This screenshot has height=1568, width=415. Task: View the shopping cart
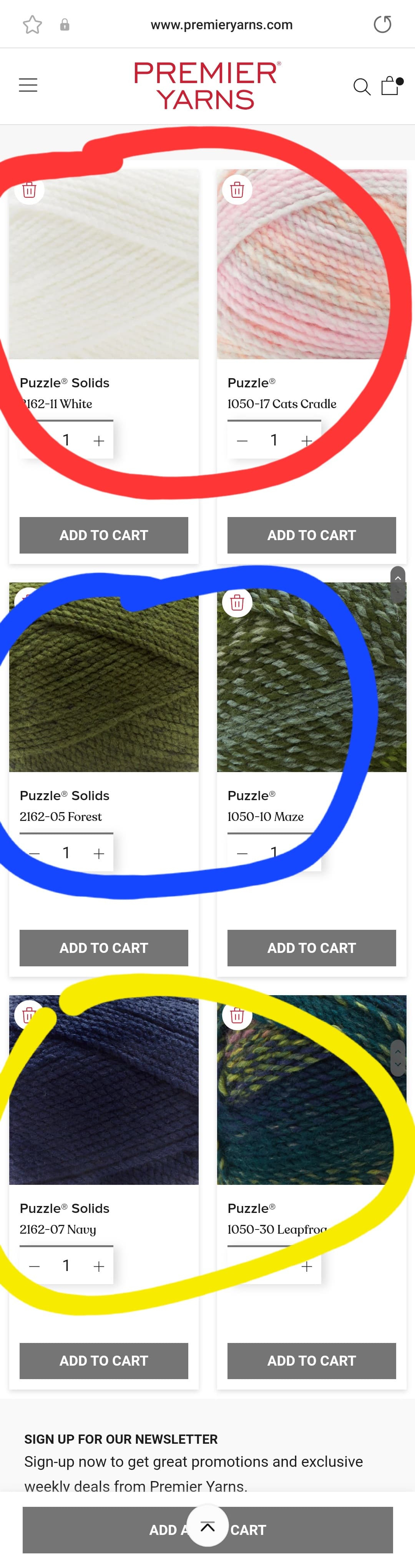(x=390, y=86)
